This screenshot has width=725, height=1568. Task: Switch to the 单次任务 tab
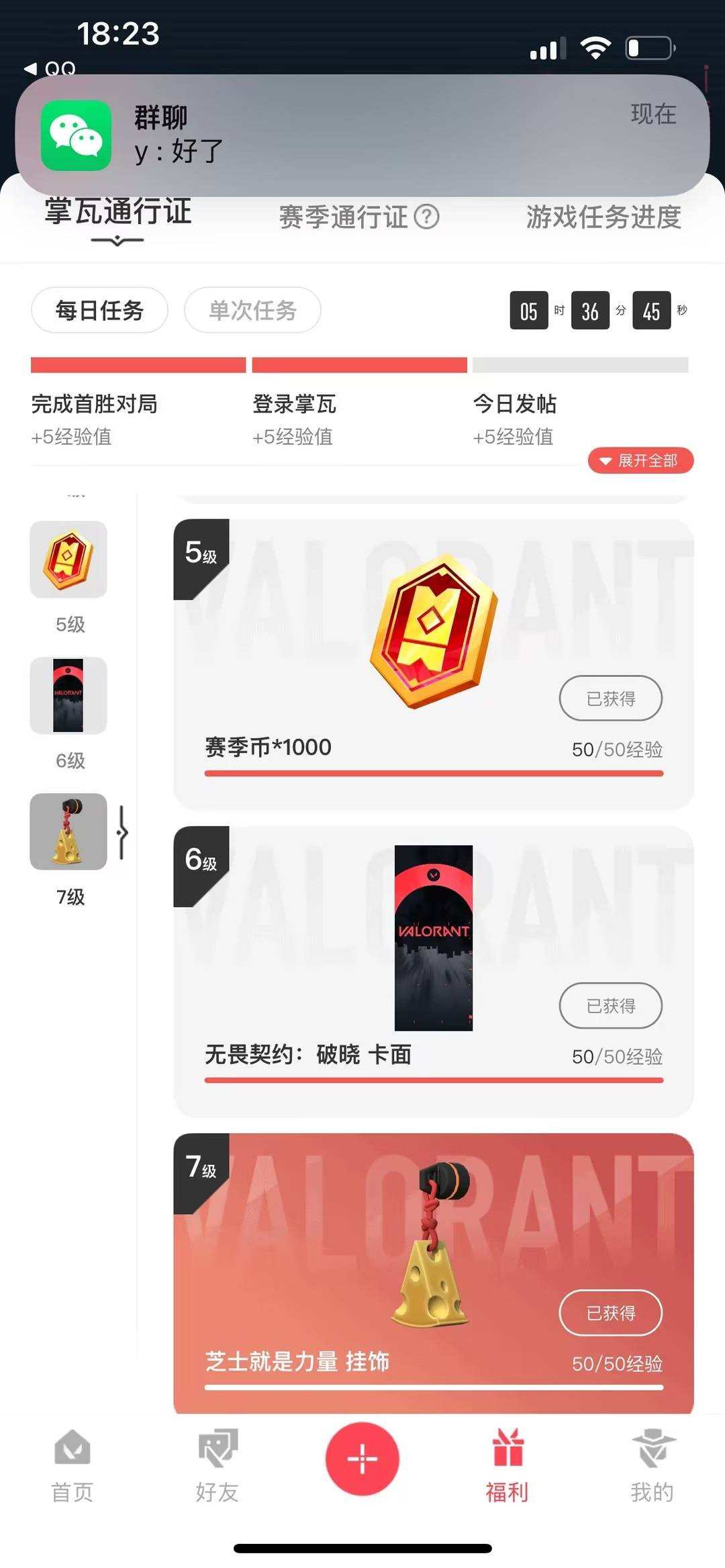(252, 310)
